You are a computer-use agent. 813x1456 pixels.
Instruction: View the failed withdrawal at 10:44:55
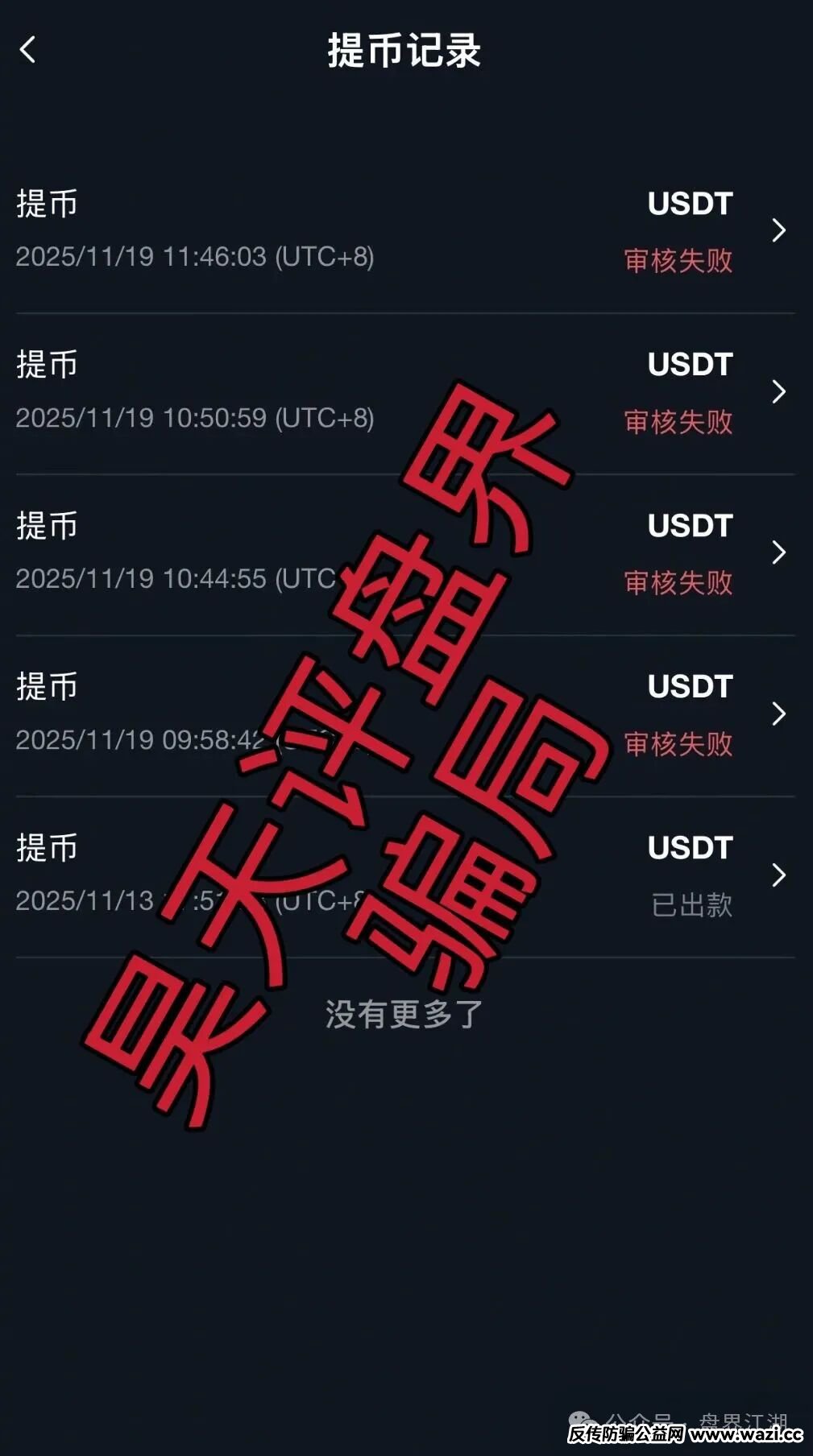pos(404,553)
